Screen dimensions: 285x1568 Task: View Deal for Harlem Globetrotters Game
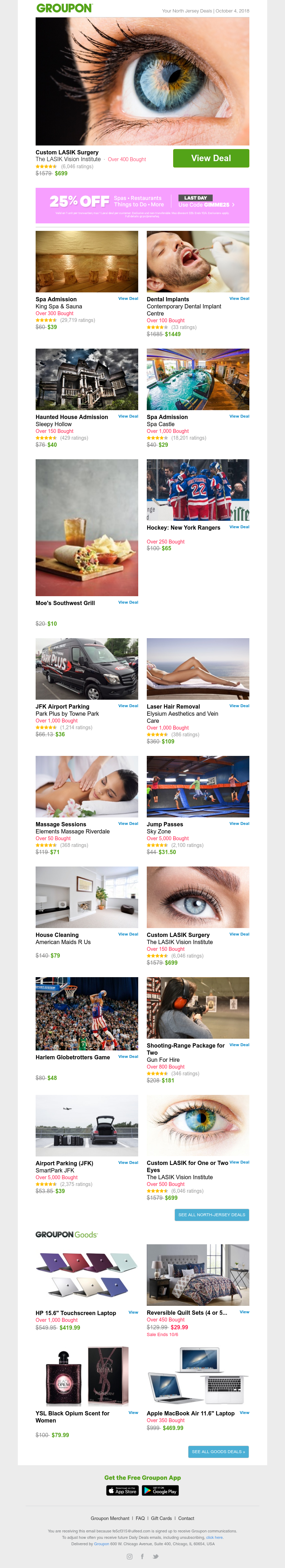tap(128, 1057)
